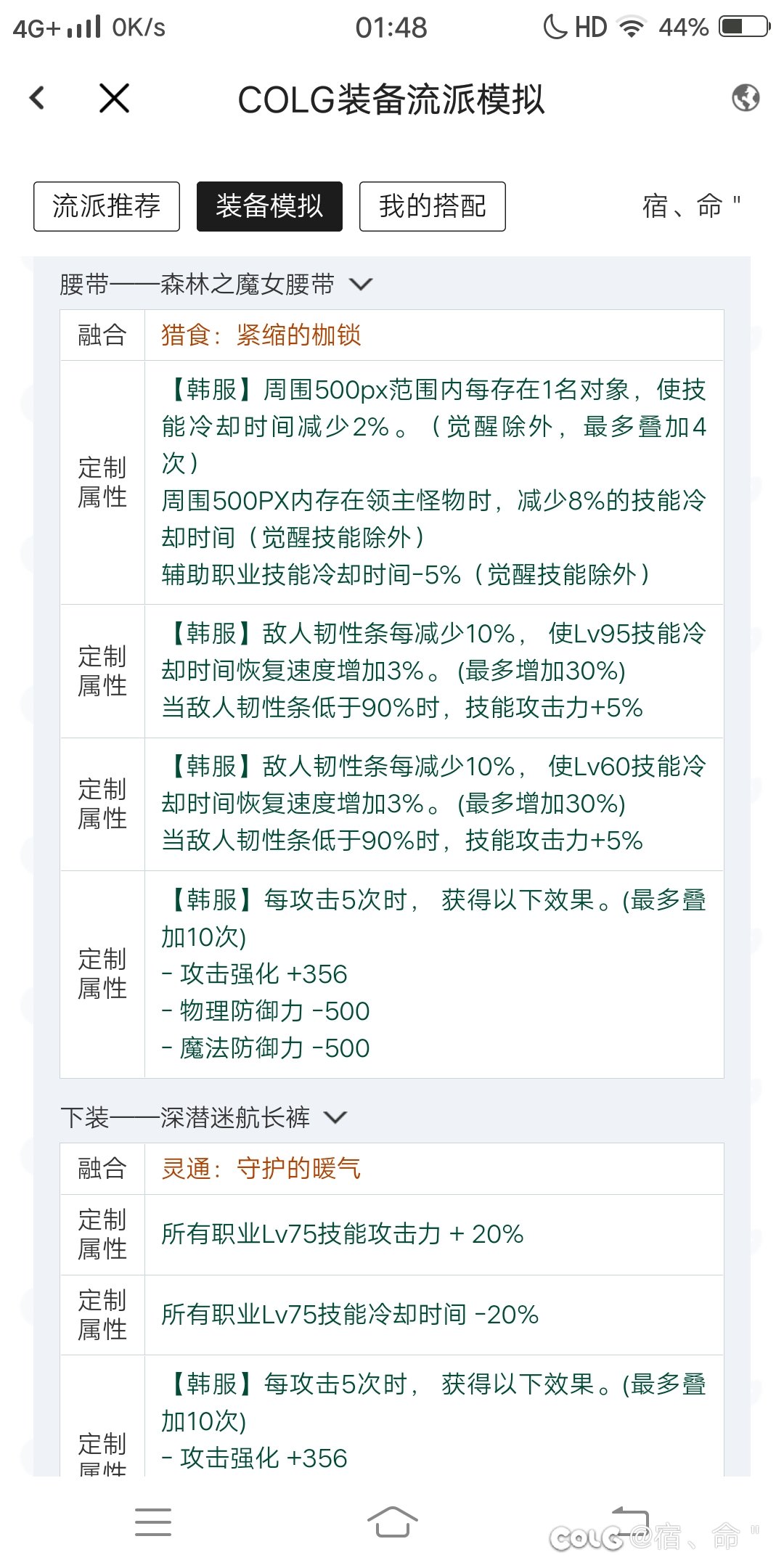
Task: Collapse the 下装 深潜迷航长裤 section
Action: tap(335, 1118)
